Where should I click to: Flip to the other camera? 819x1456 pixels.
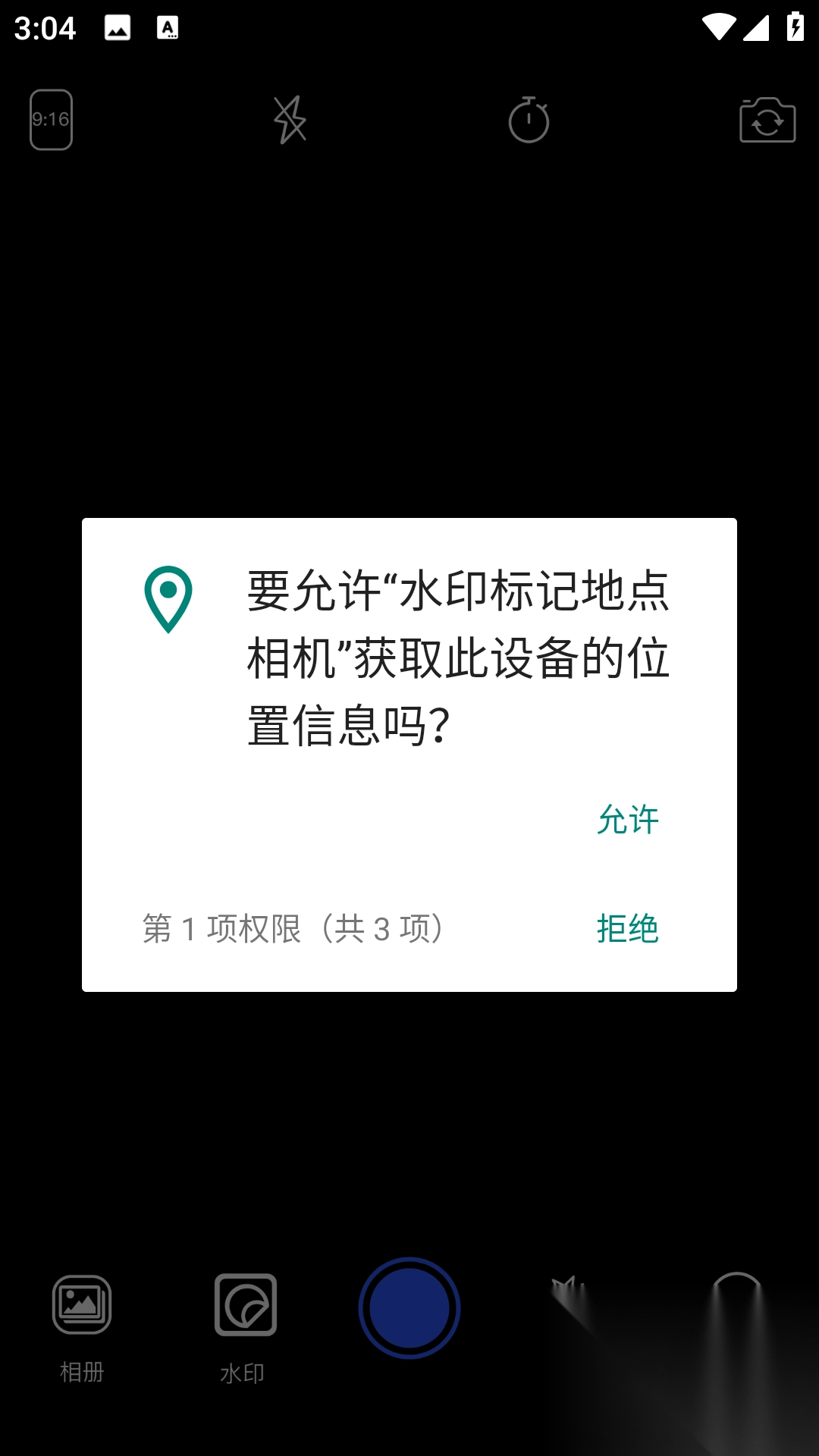coord(767,120)
